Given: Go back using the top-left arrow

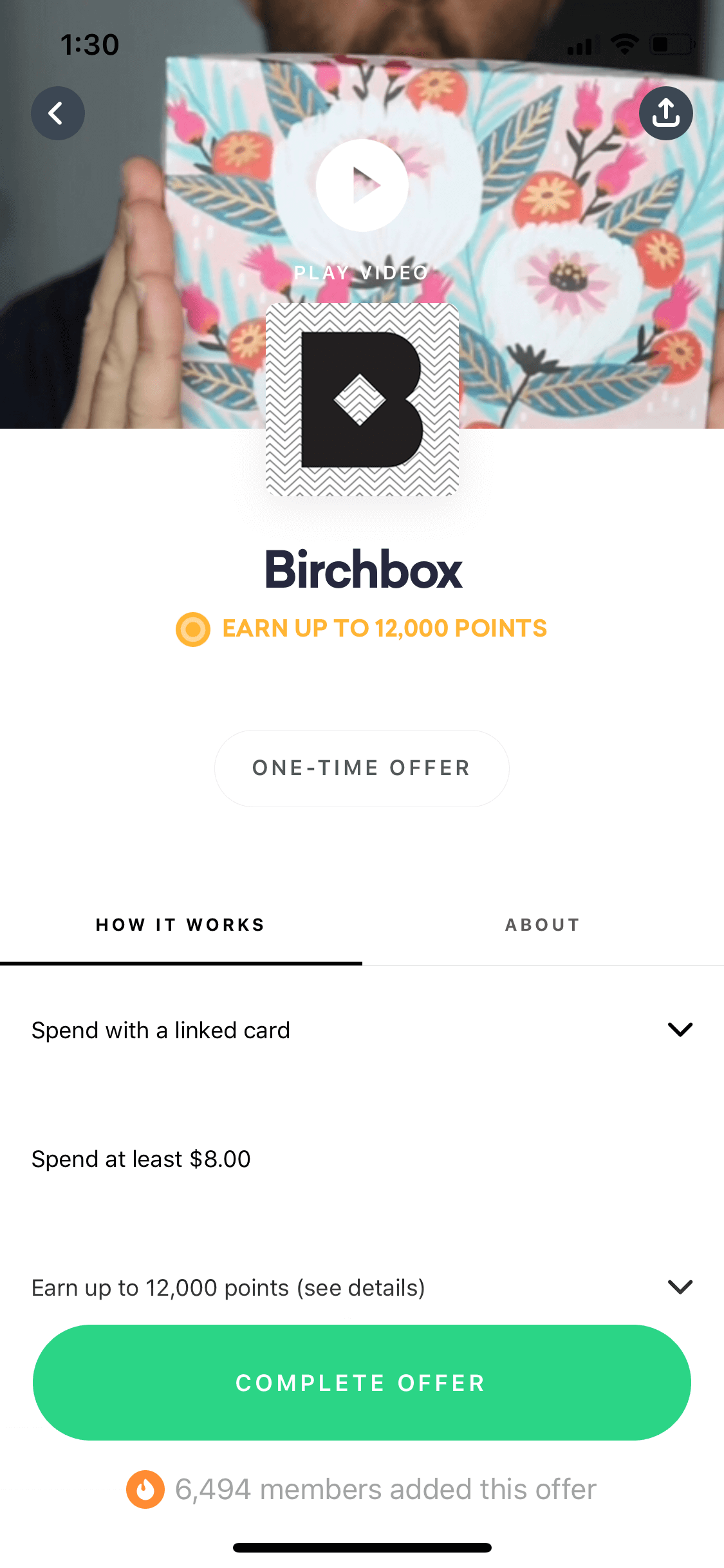Looking at the screenshot, I should pos(58,113).
